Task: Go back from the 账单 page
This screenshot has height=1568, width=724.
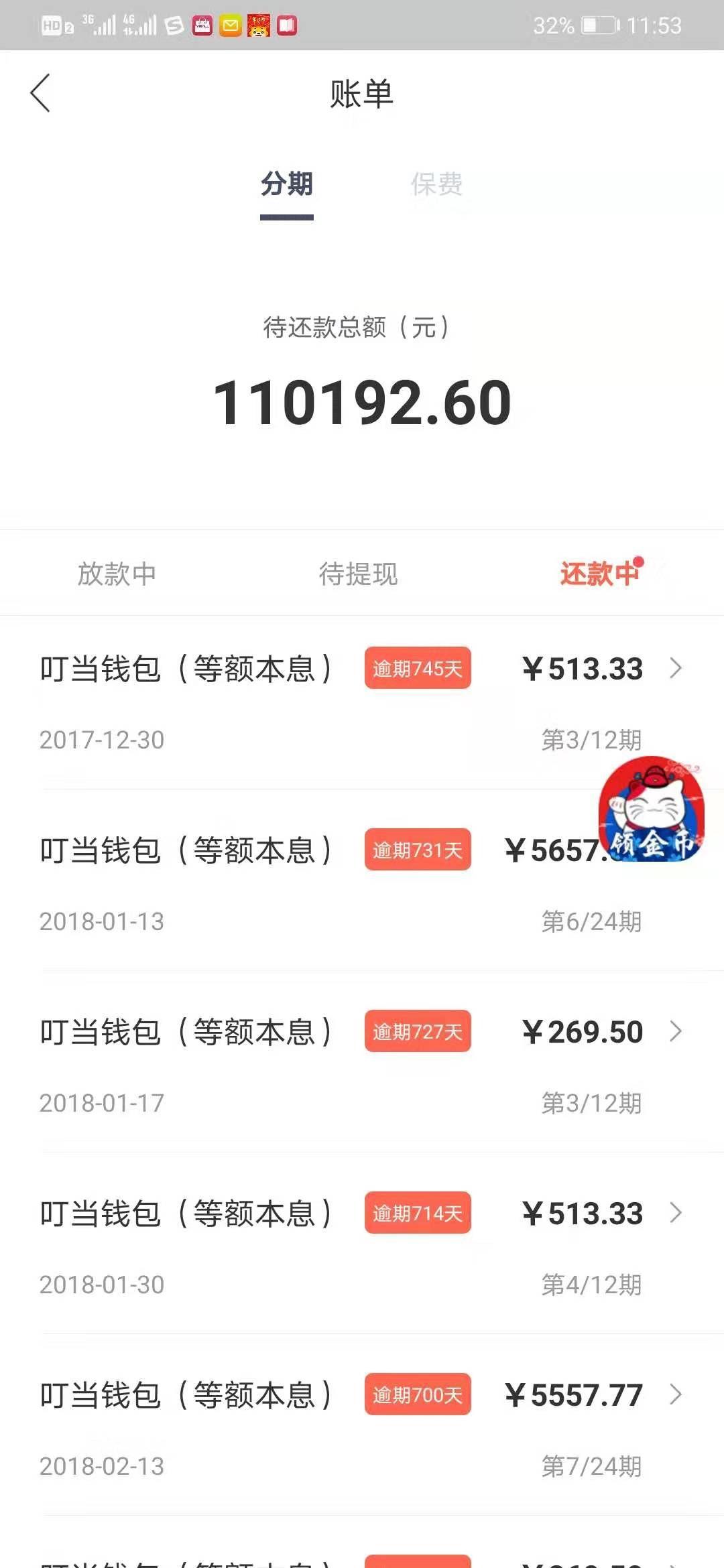Action: point(40,93)
